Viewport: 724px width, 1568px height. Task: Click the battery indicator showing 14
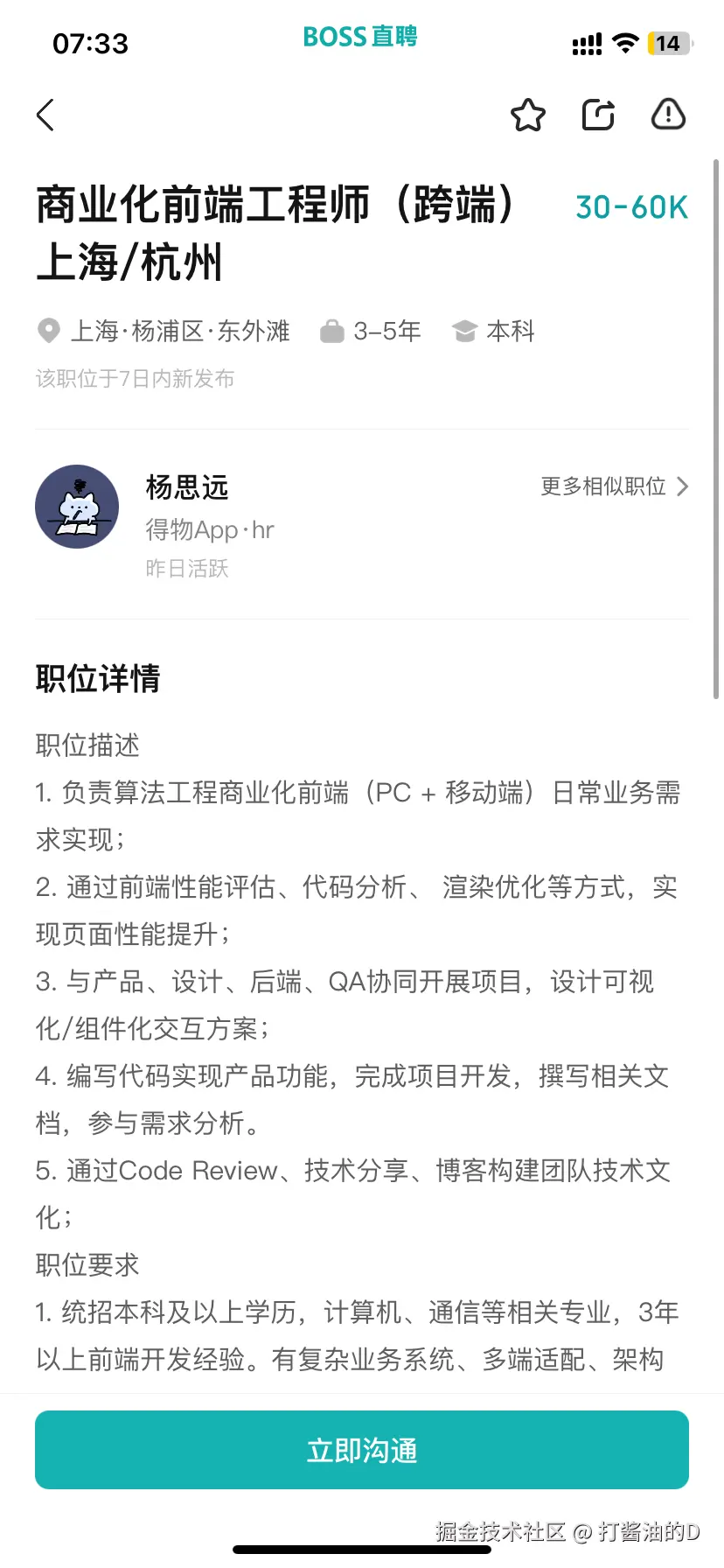[x=670, y=42]
